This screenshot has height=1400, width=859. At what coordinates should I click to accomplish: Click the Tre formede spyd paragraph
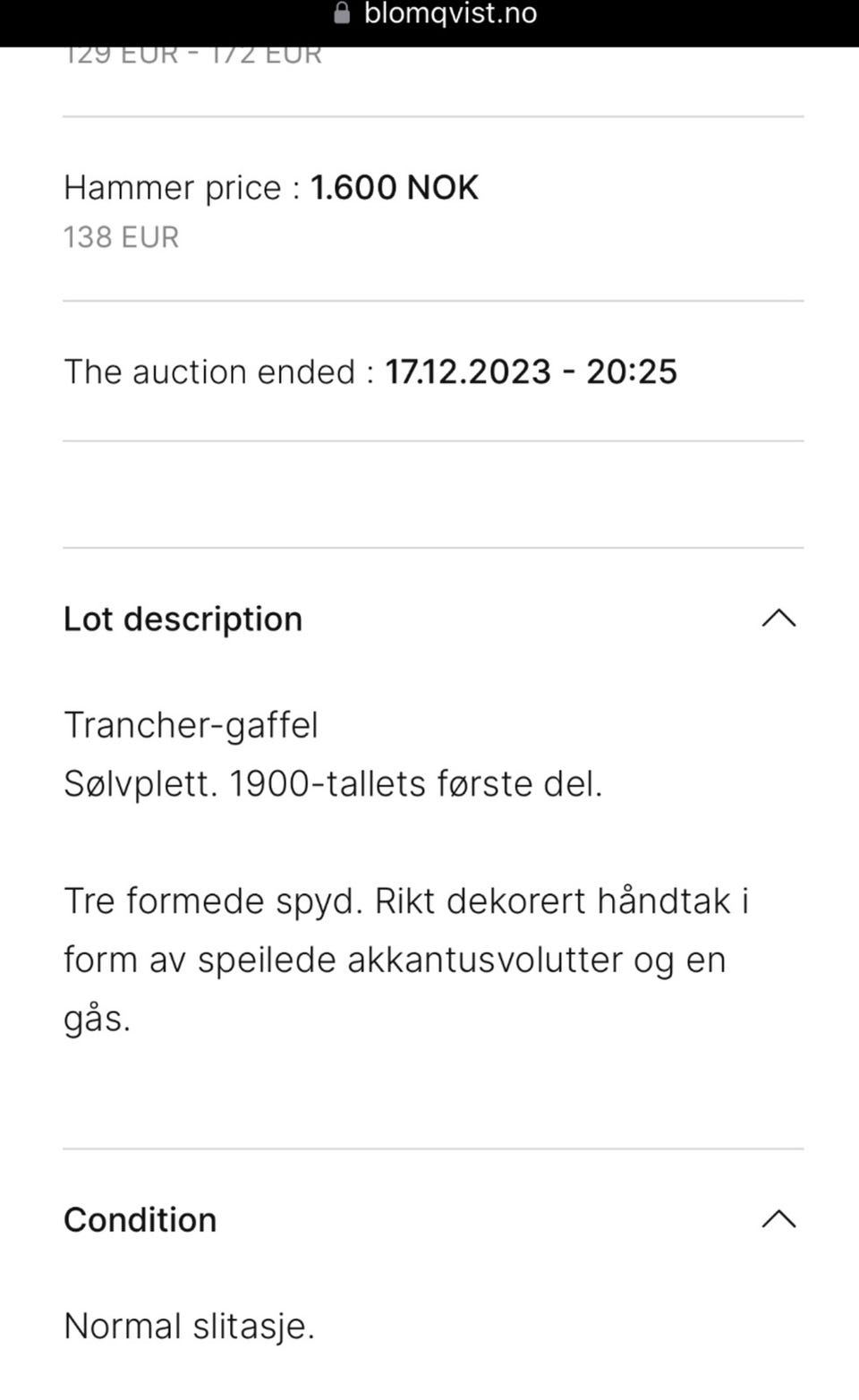click(407, 958)
